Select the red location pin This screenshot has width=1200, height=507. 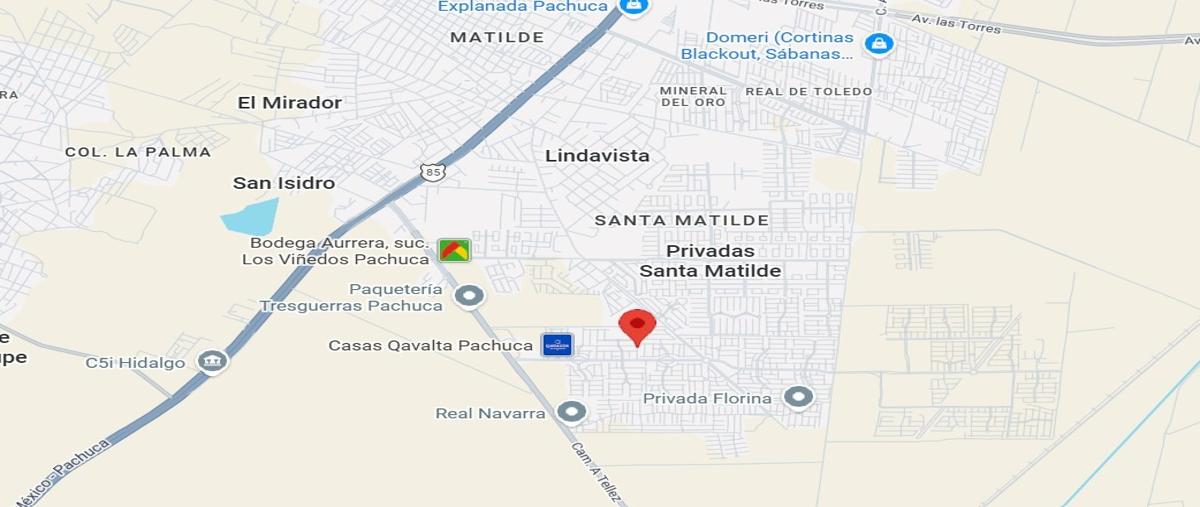[637, 326]
